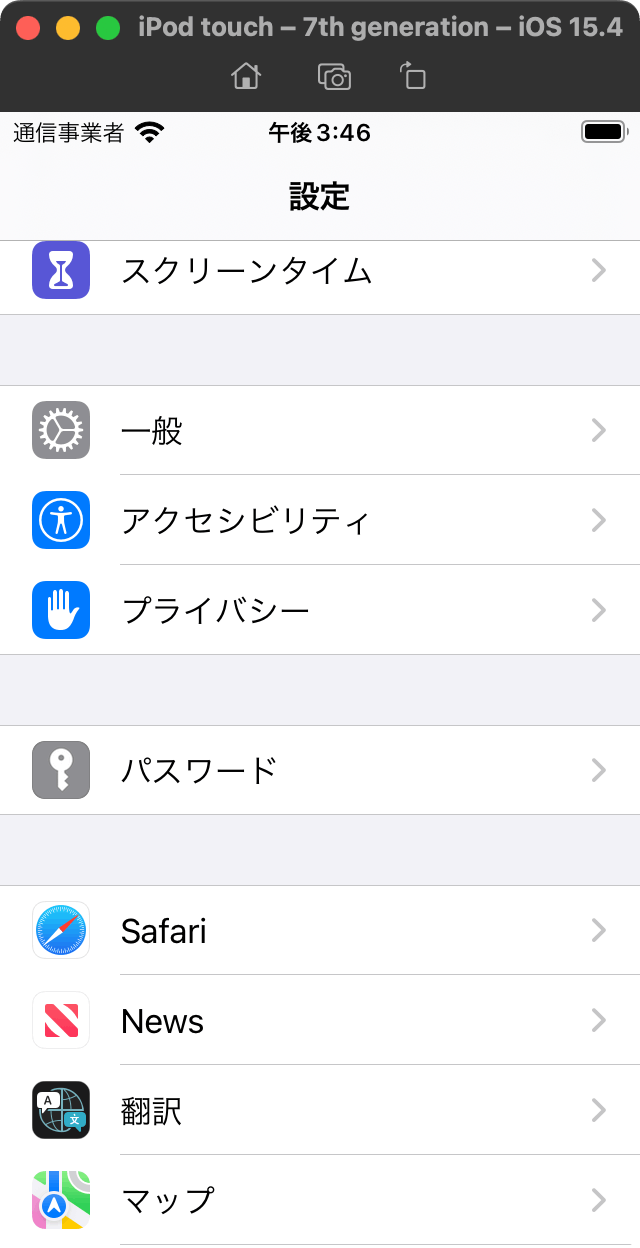The image size is (640, 1248).
Task: Take a screenshot with the camera icon
Action: [334, 76]
